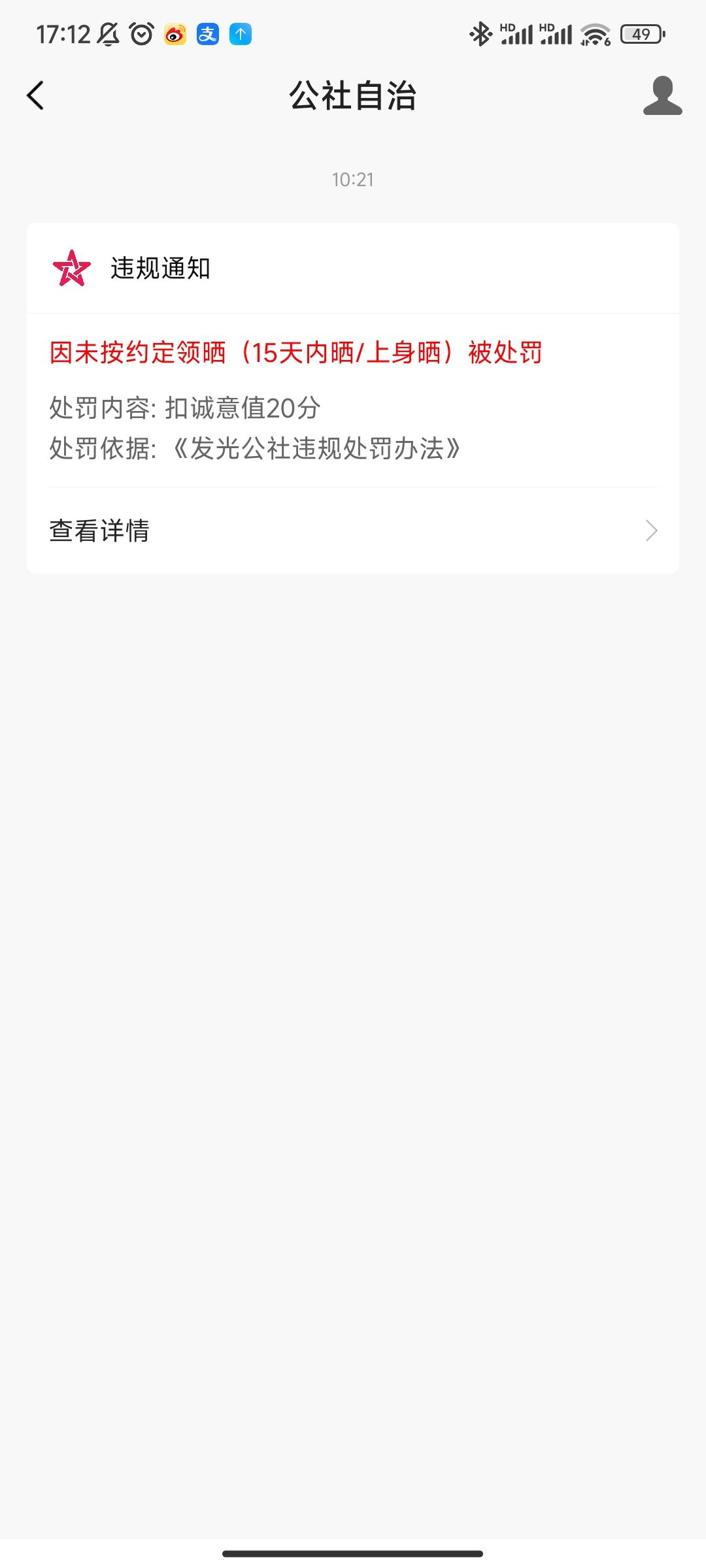Open the 违规通知 card
The image size is (706, 1568).
pos(353,392)
